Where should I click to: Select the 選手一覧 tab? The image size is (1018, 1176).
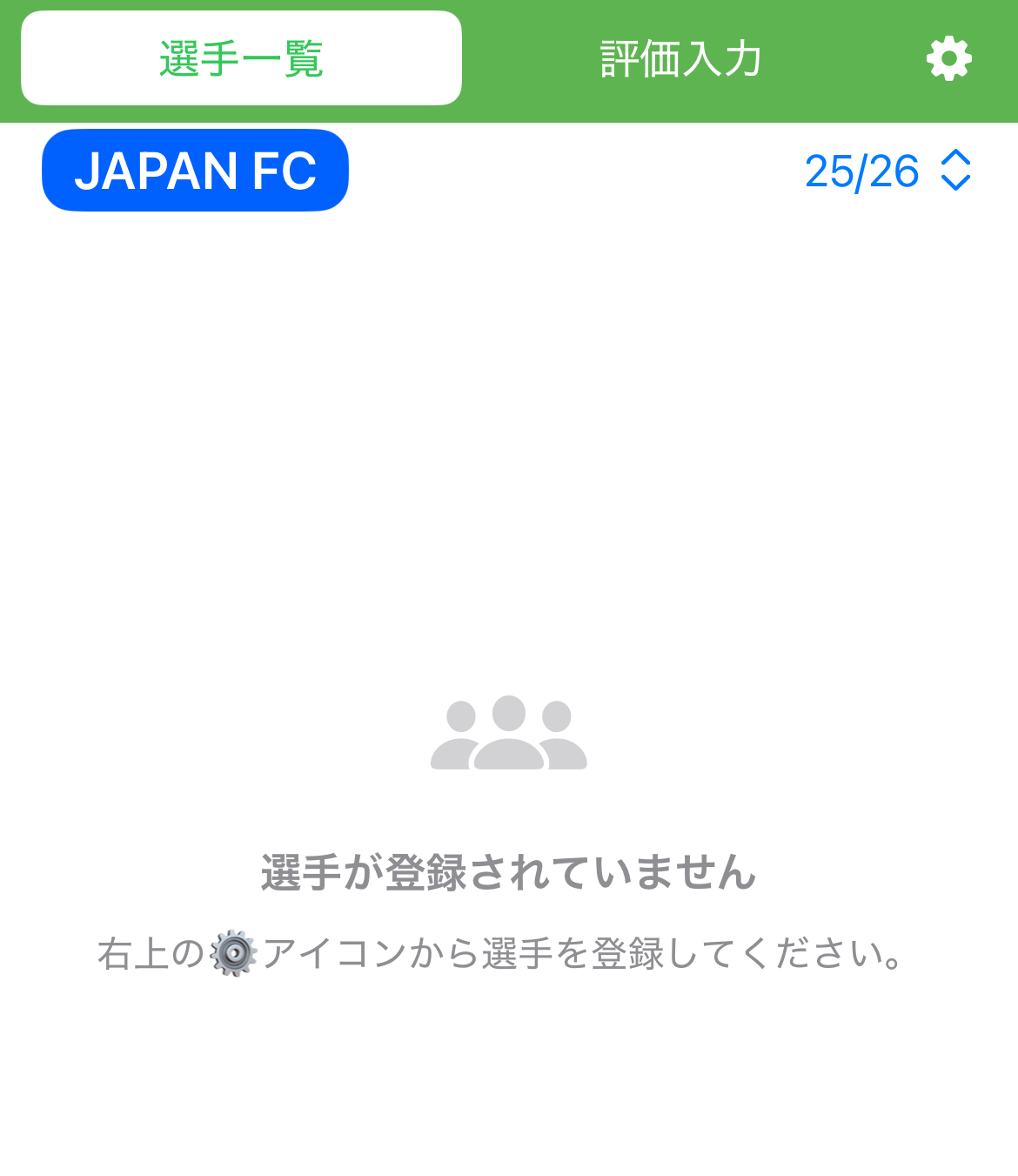pyautogui.click(x=241, y=59)
